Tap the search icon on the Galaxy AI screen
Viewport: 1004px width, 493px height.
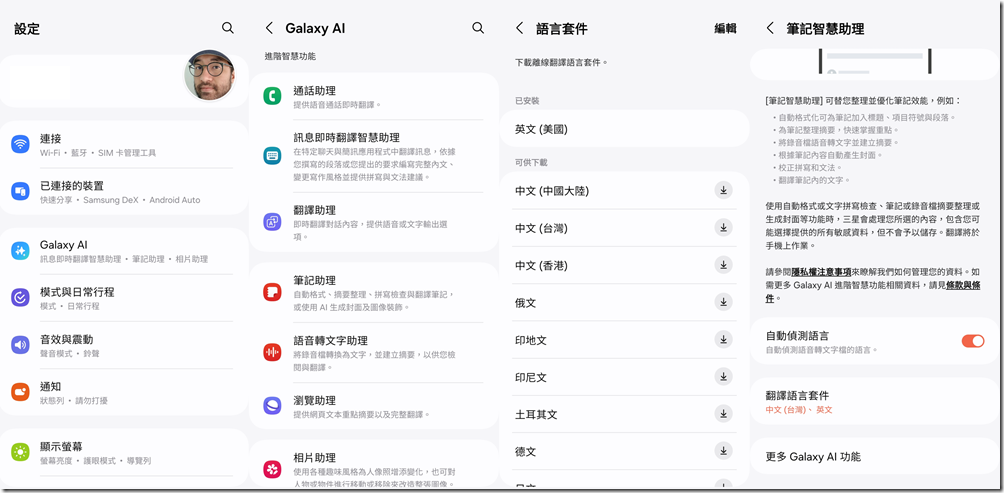[x=478, y=28]
